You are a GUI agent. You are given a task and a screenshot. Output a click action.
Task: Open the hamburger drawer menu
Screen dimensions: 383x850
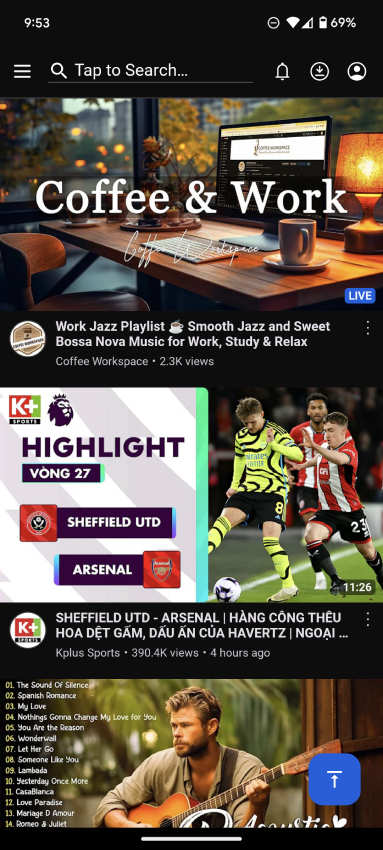(x=22, y=72)
